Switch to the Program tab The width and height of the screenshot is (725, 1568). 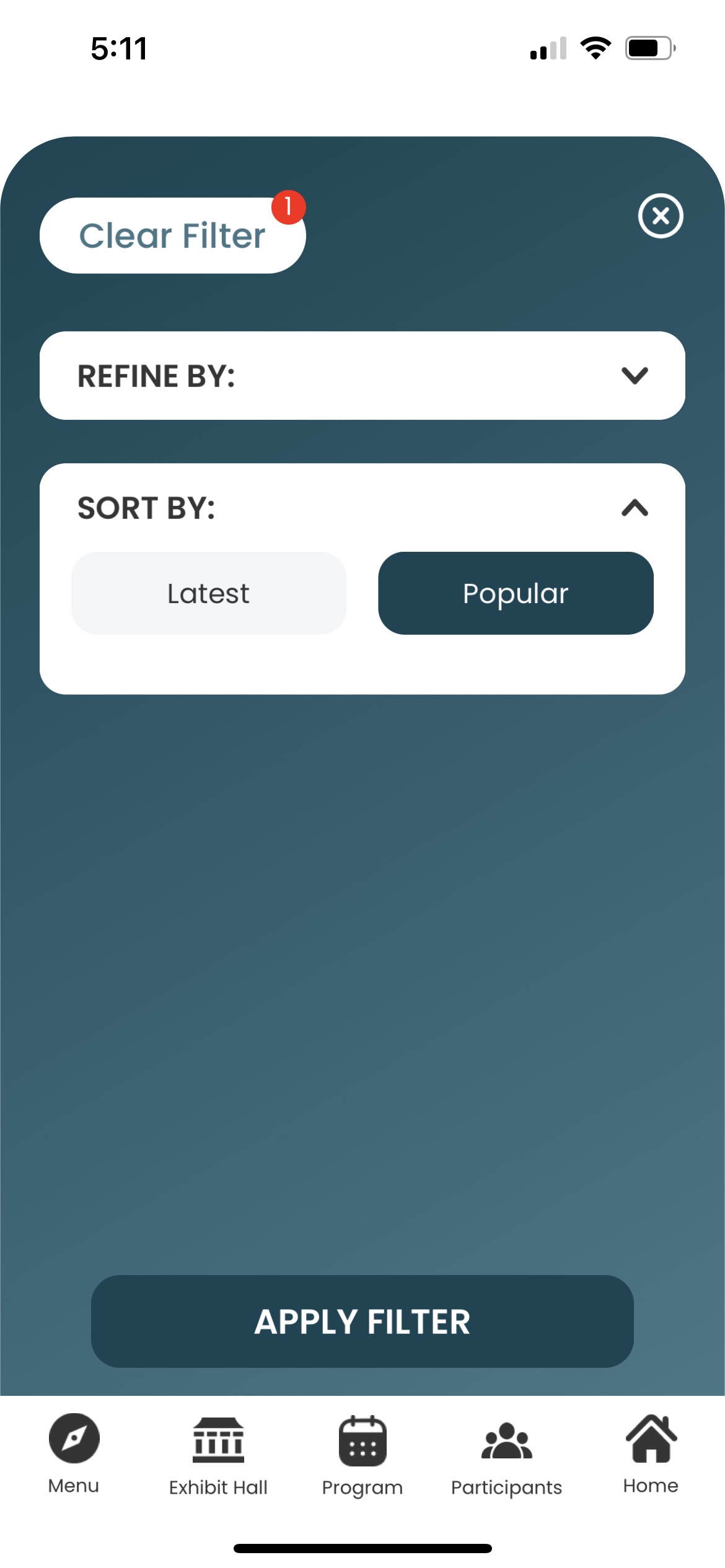[362, 1455]
